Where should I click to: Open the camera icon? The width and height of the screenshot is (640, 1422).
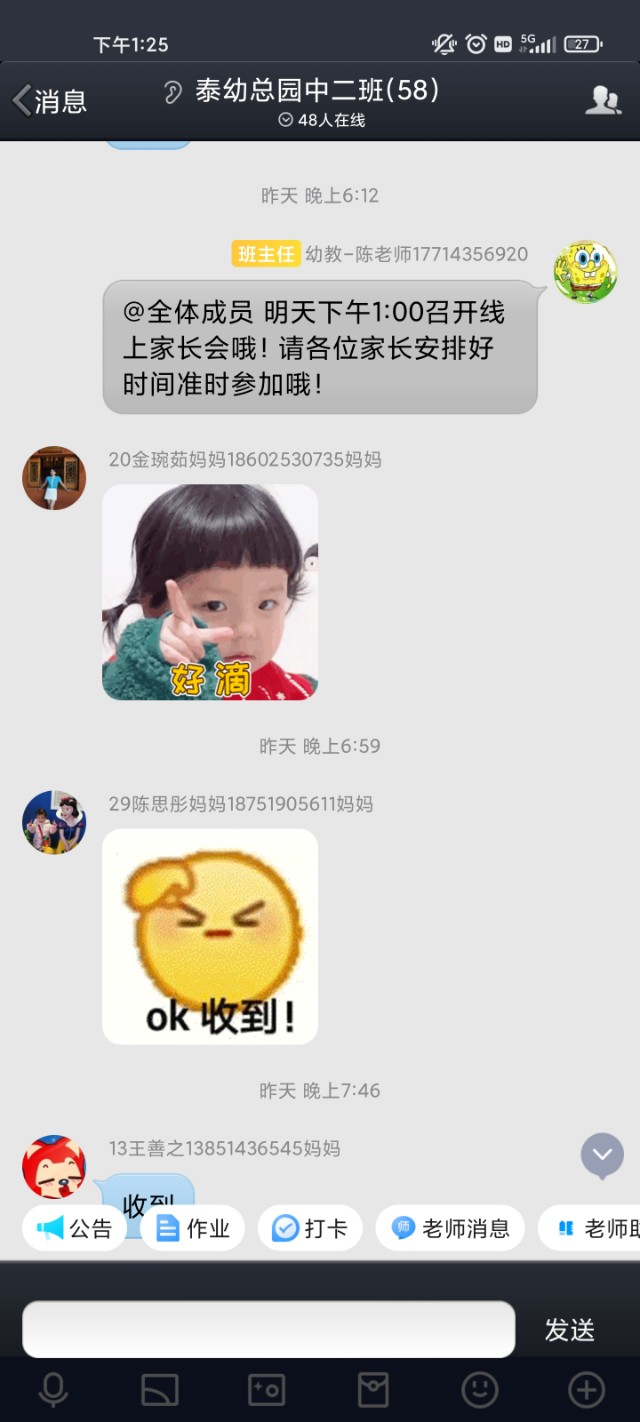[266, 1390]
